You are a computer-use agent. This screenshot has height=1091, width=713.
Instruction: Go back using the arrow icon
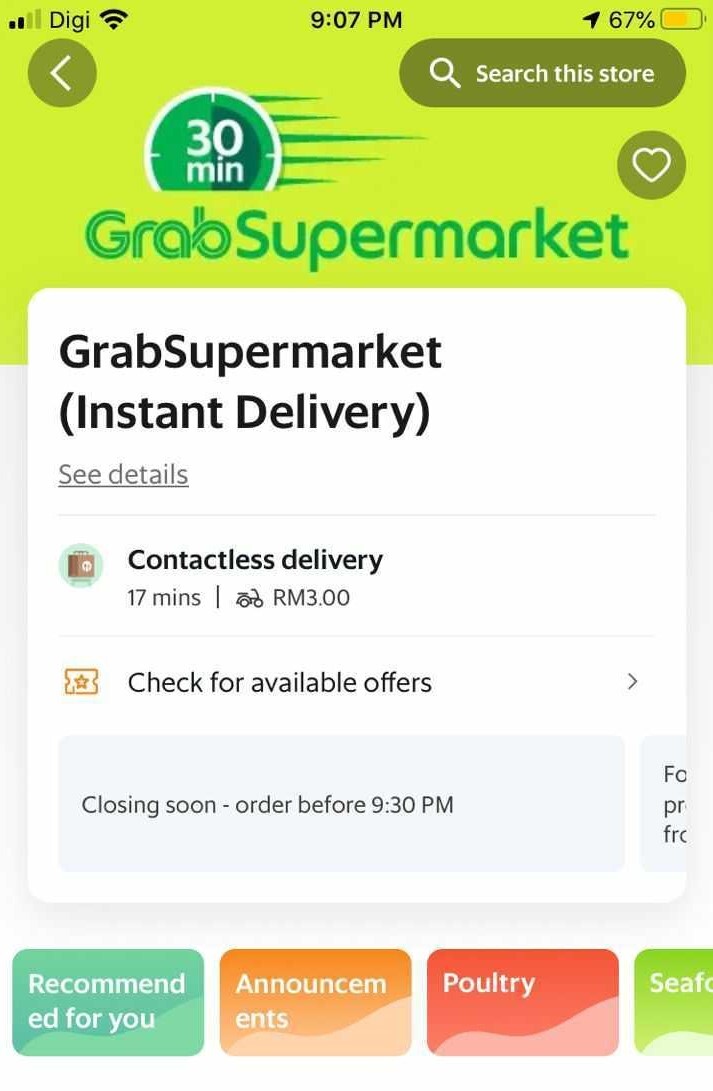(x=62, y=73)
